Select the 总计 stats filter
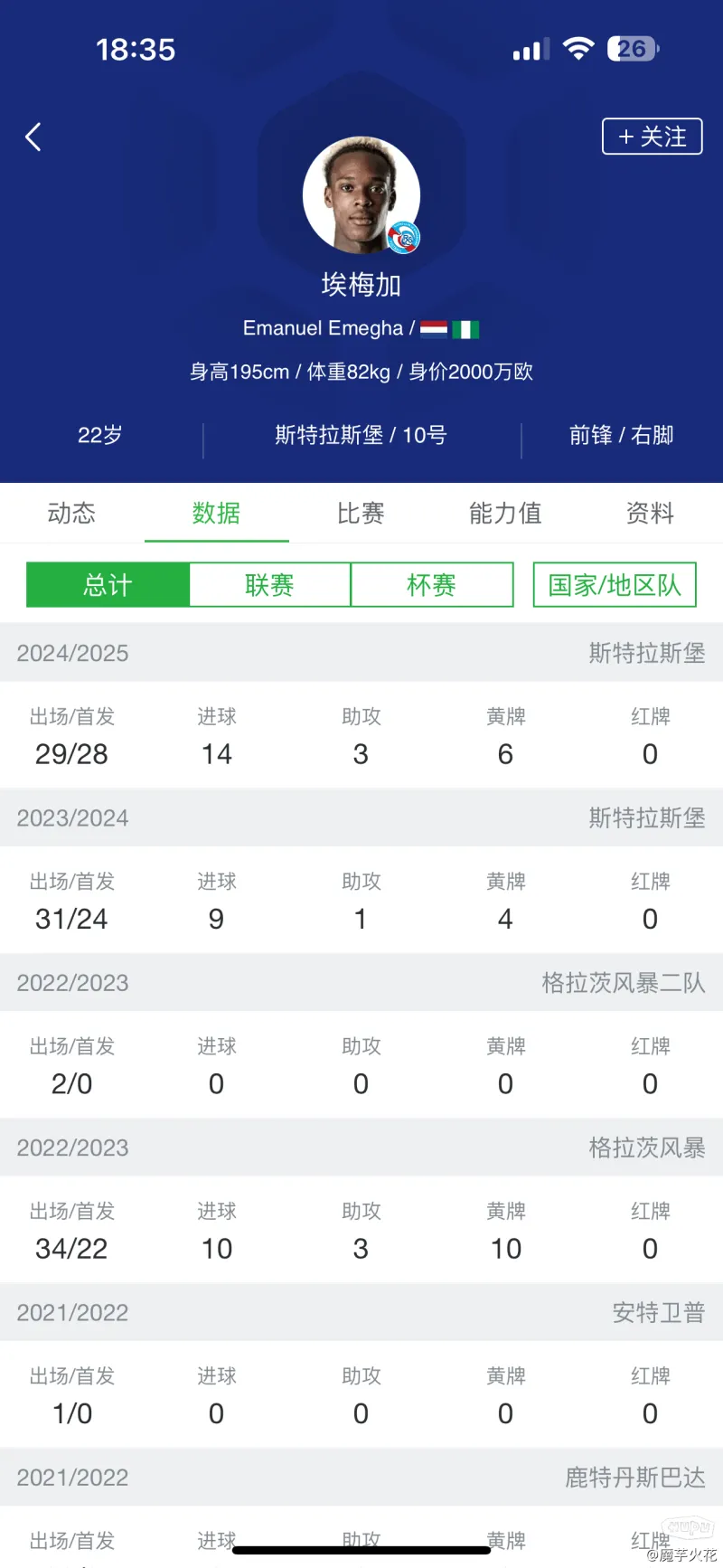This screenshot has height=1568, width=723. (x=108, y=585)
